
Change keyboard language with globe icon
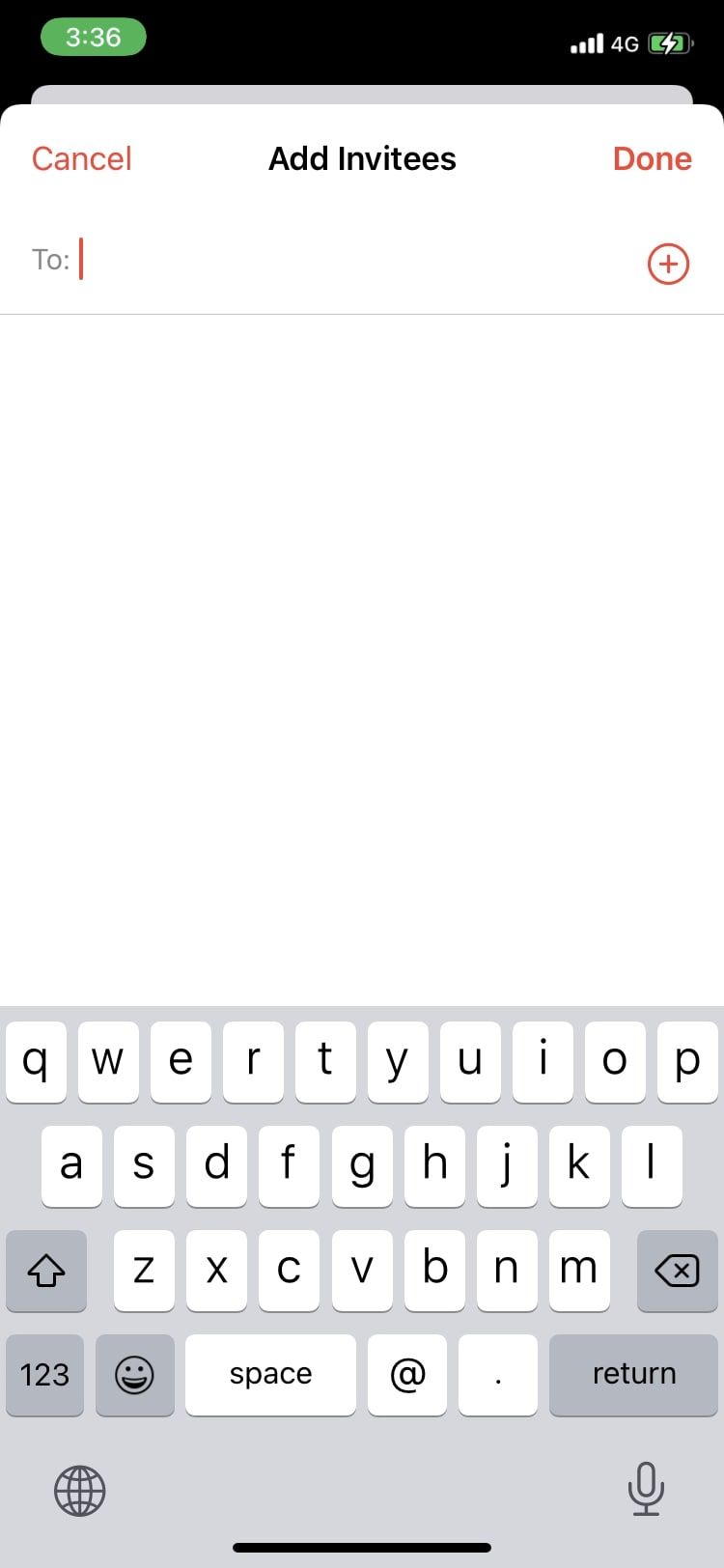[x=79, y=1490]
